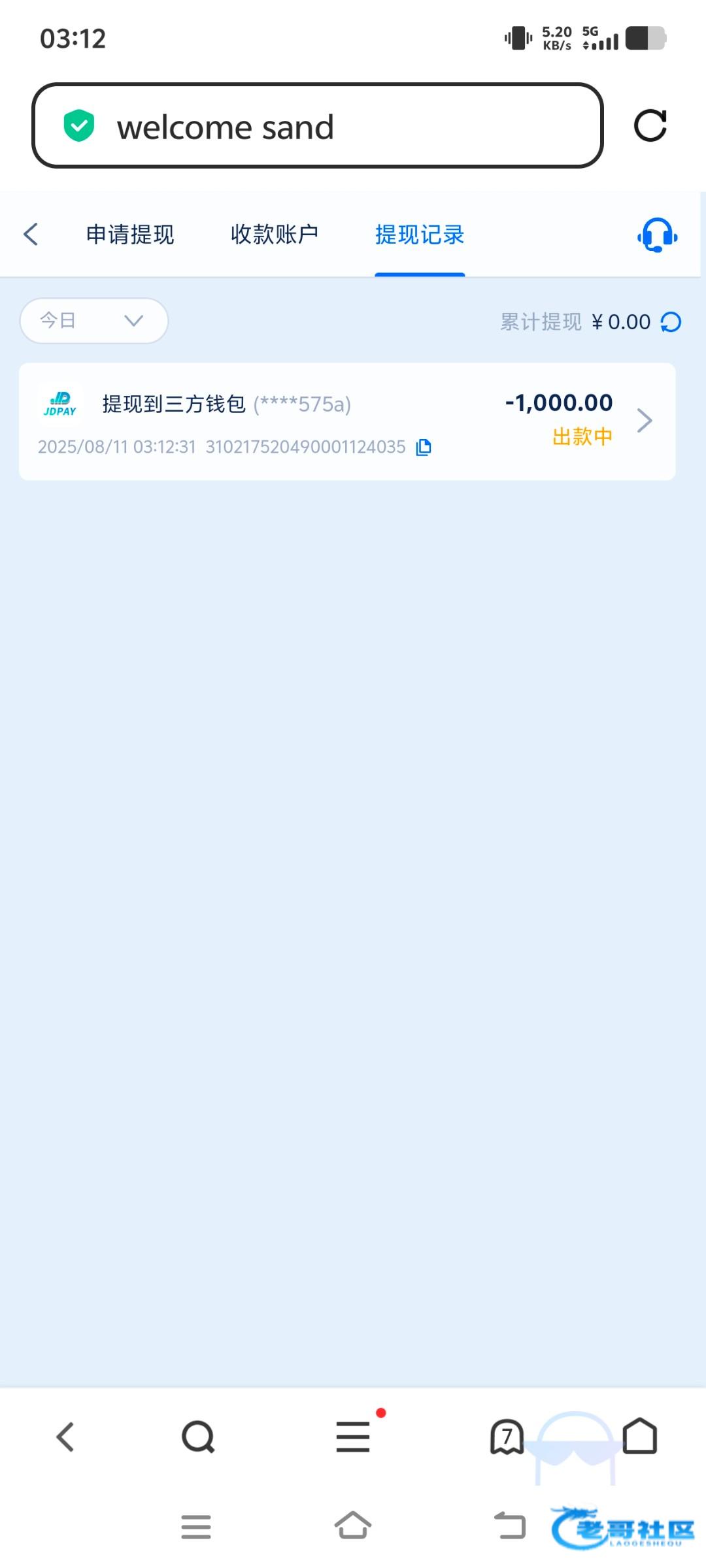Go back using the header arrow
This screenshot has height=1568, width=706.
[31, 234]
